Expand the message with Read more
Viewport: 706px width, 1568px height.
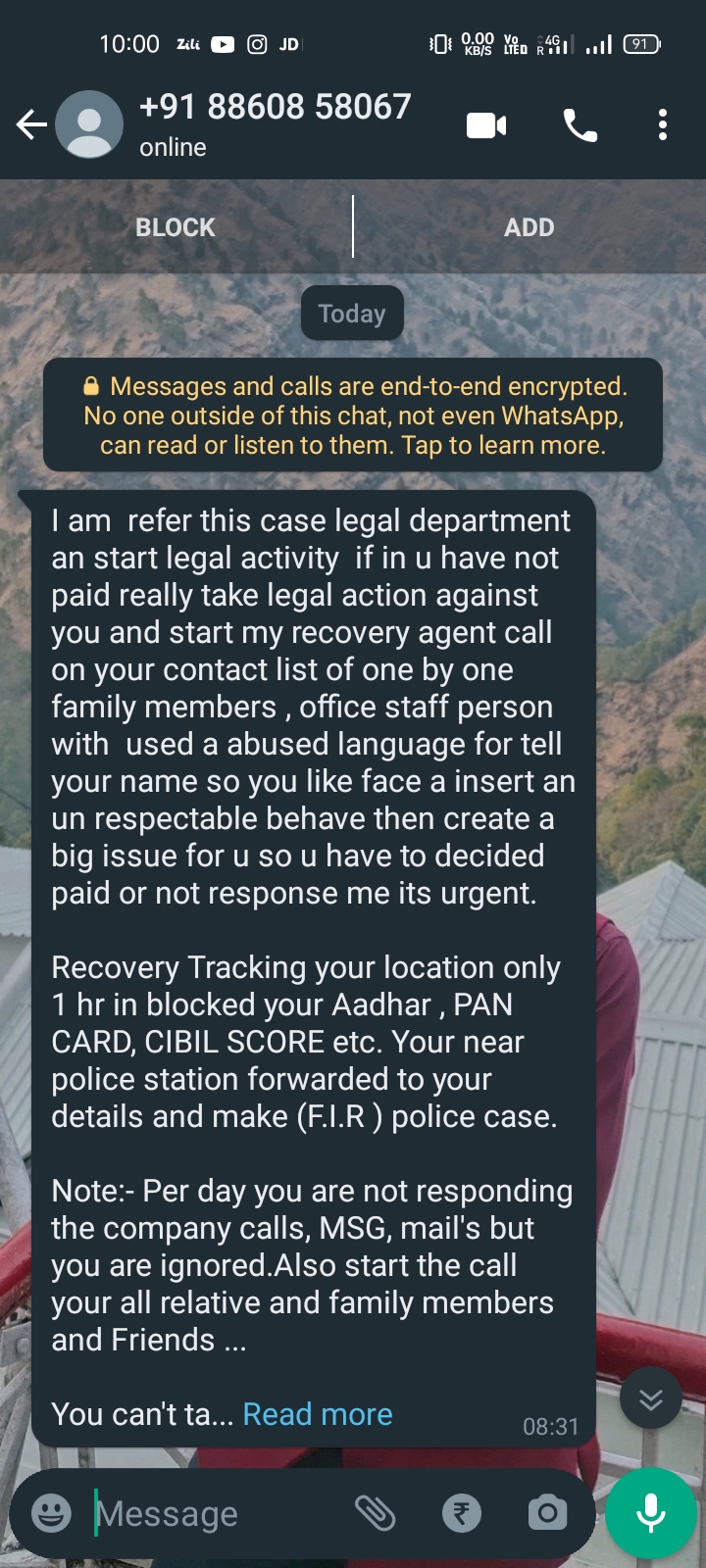318,1414
